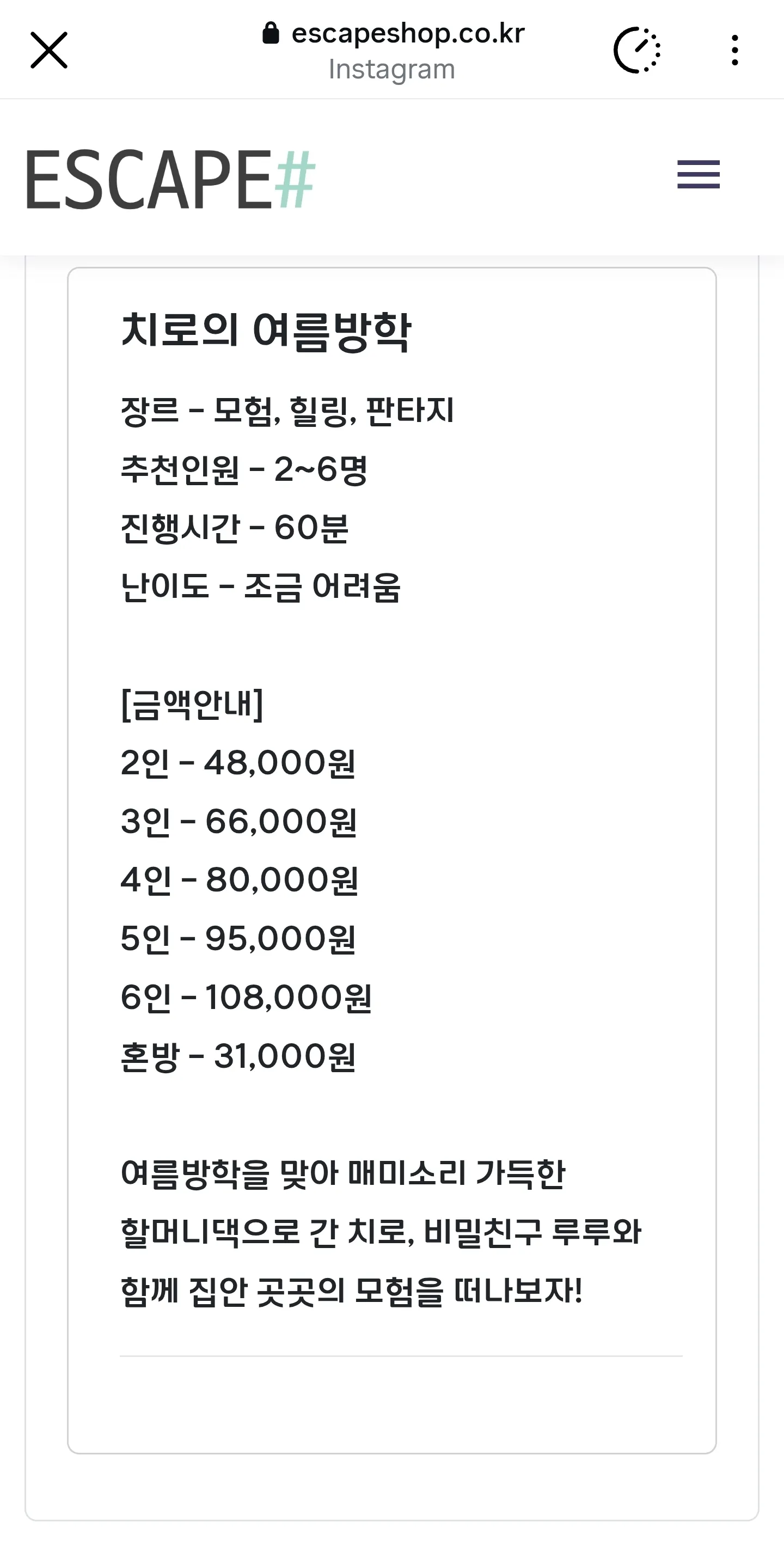Open the ESCAPE# hamburger menu
This screenshot has height=1541, width=784.
[699, 175]
